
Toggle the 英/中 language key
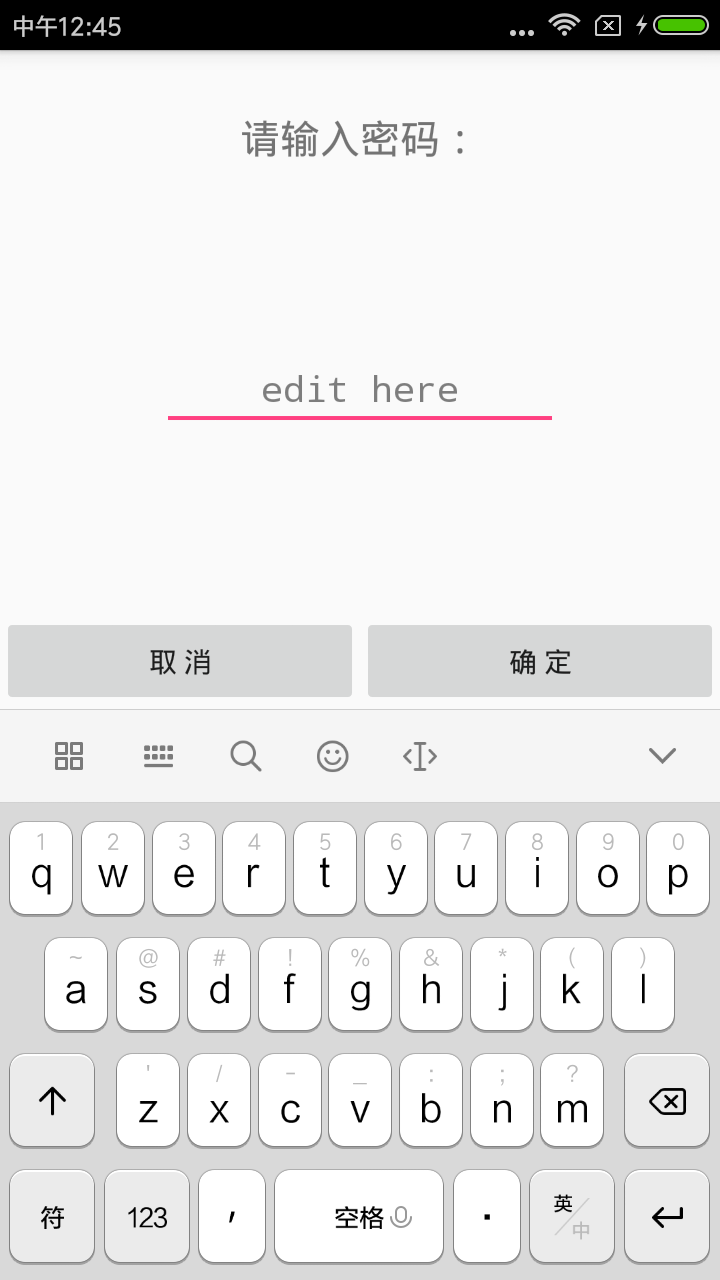pyautogui.click(x=572, y=1217)
